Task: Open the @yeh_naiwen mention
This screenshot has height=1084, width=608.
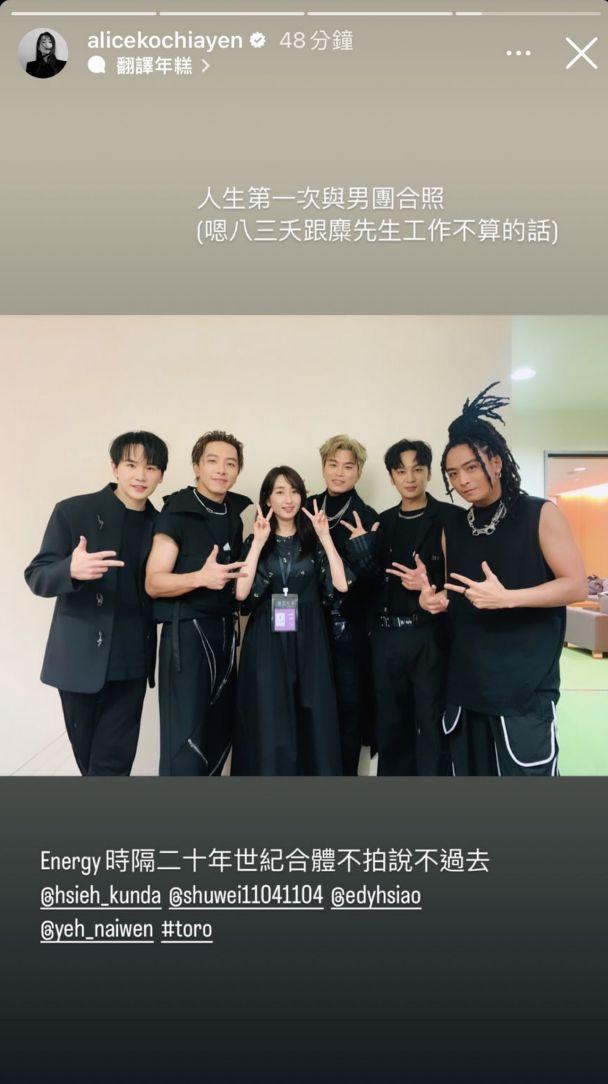Action: click(x=97, y=930)
